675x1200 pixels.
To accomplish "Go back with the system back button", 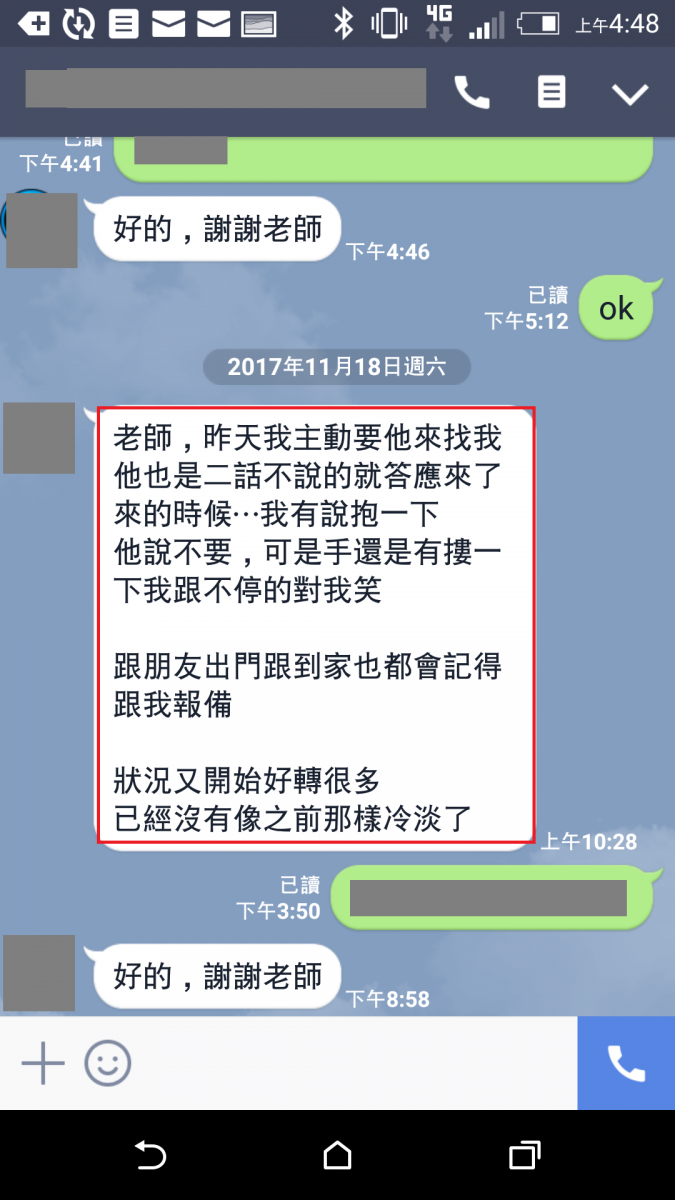I will (150, 1156).
